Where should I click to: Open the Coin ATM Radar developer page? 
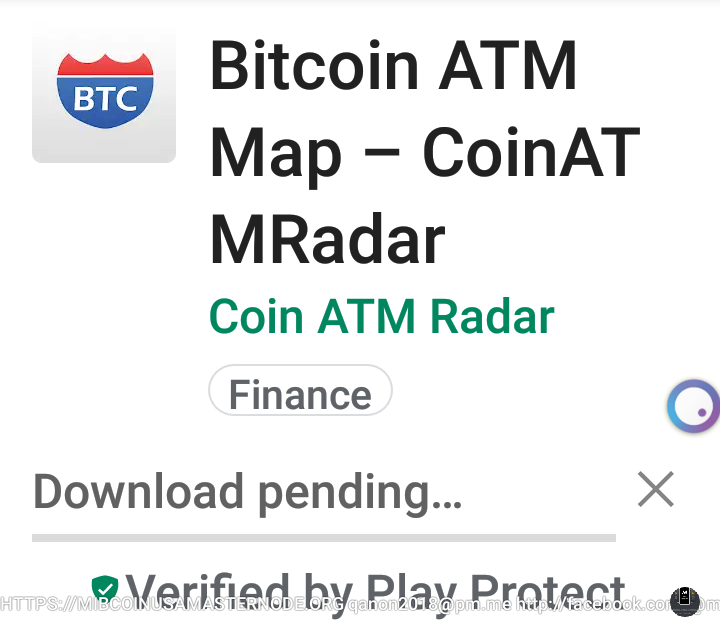(381, 317)
